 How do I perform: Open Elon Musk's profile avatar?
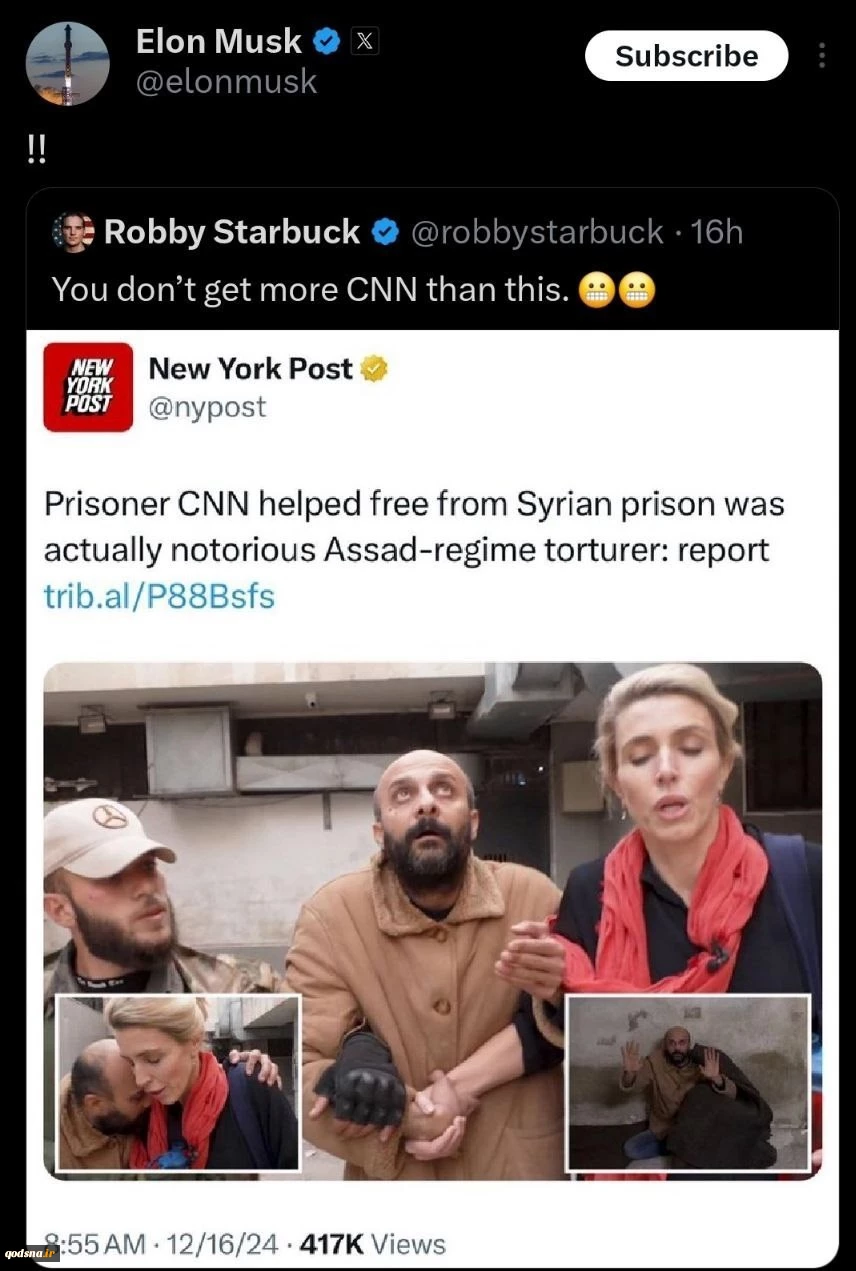click(x=68, y=62)
